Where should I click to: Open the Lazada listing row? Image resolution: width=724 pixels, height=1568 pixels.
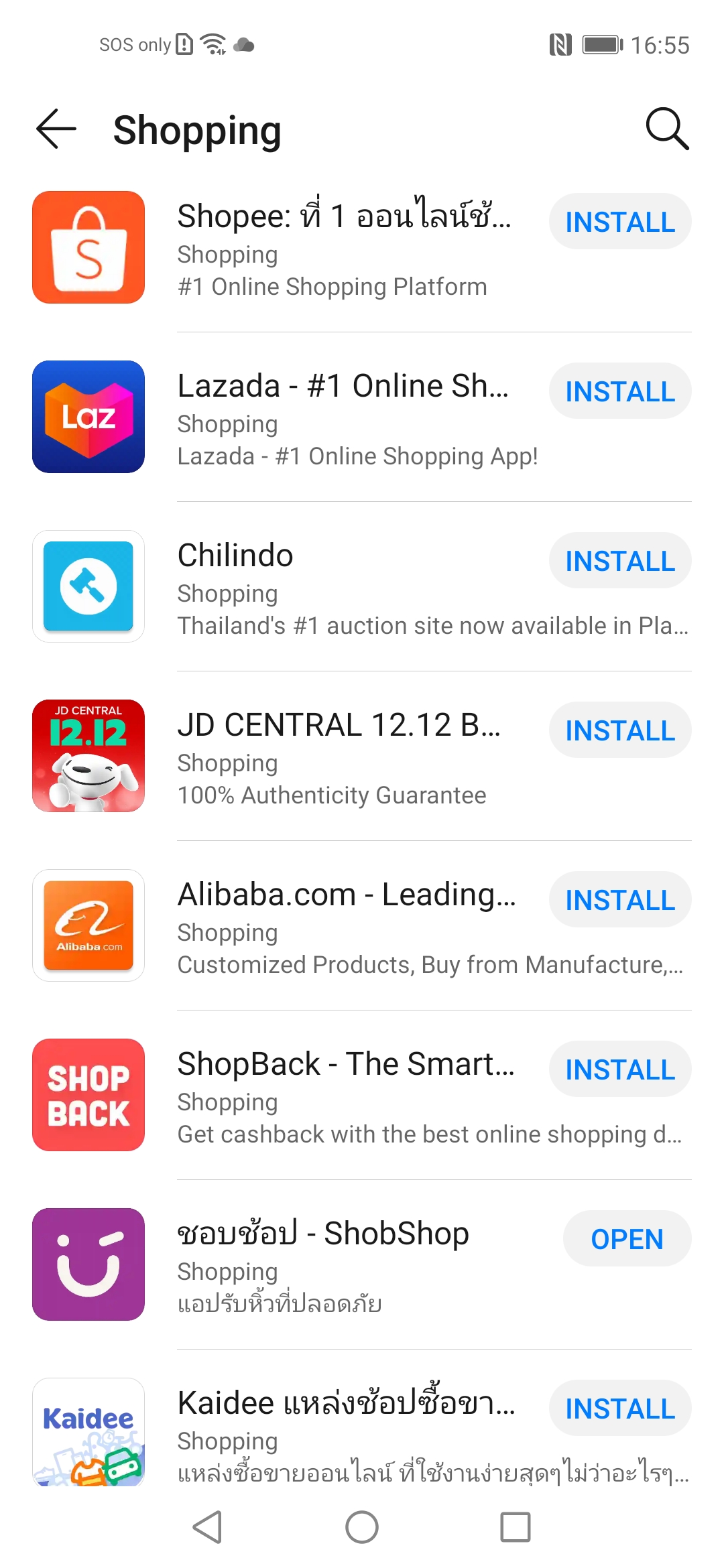click(342, 419)
